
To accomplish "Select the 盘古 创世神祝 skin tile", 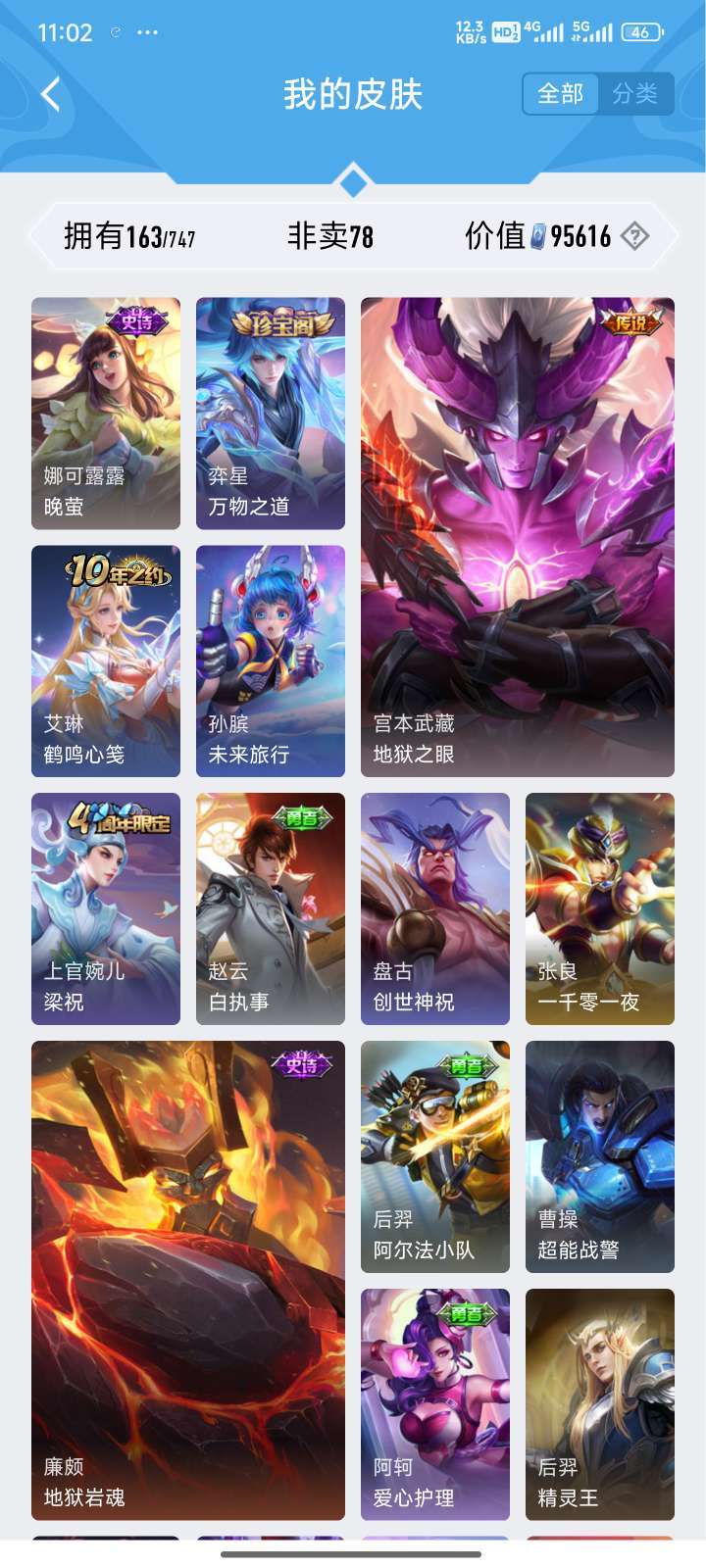I will (435, 908).
